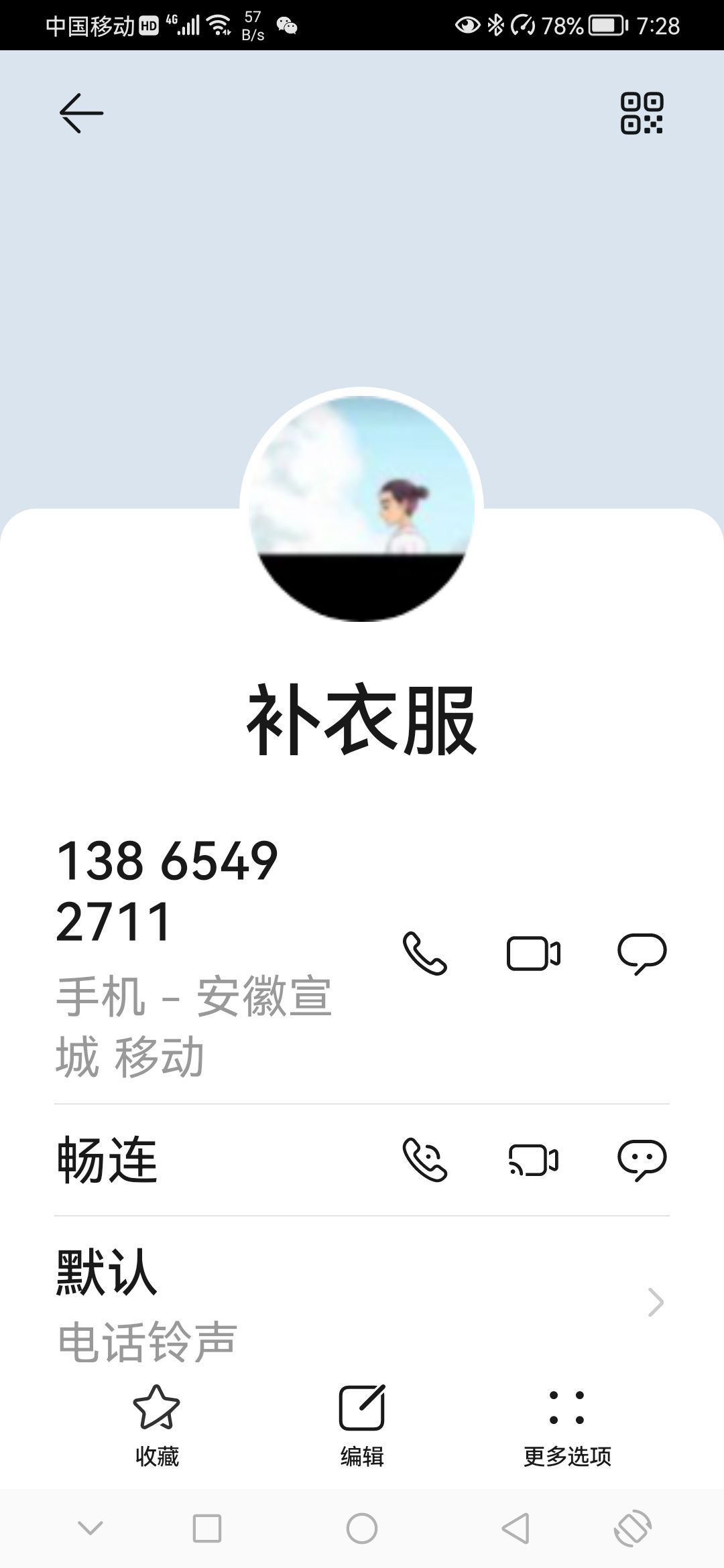
Task: Place a 畅连 voice call
Action: click(x=425, y=1160)
